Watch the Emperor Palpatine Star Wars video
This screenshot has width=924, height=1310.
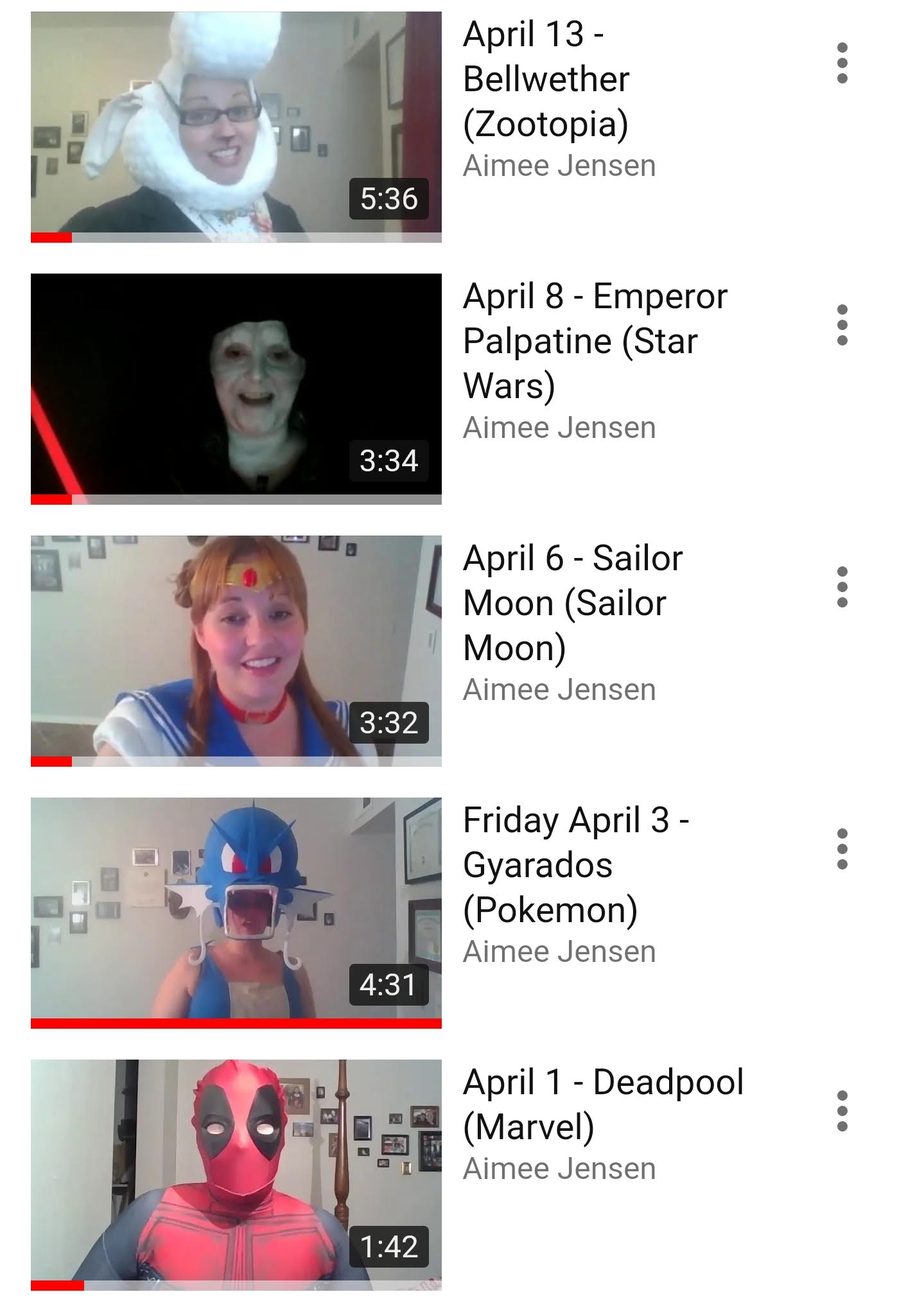pos(236,389)
